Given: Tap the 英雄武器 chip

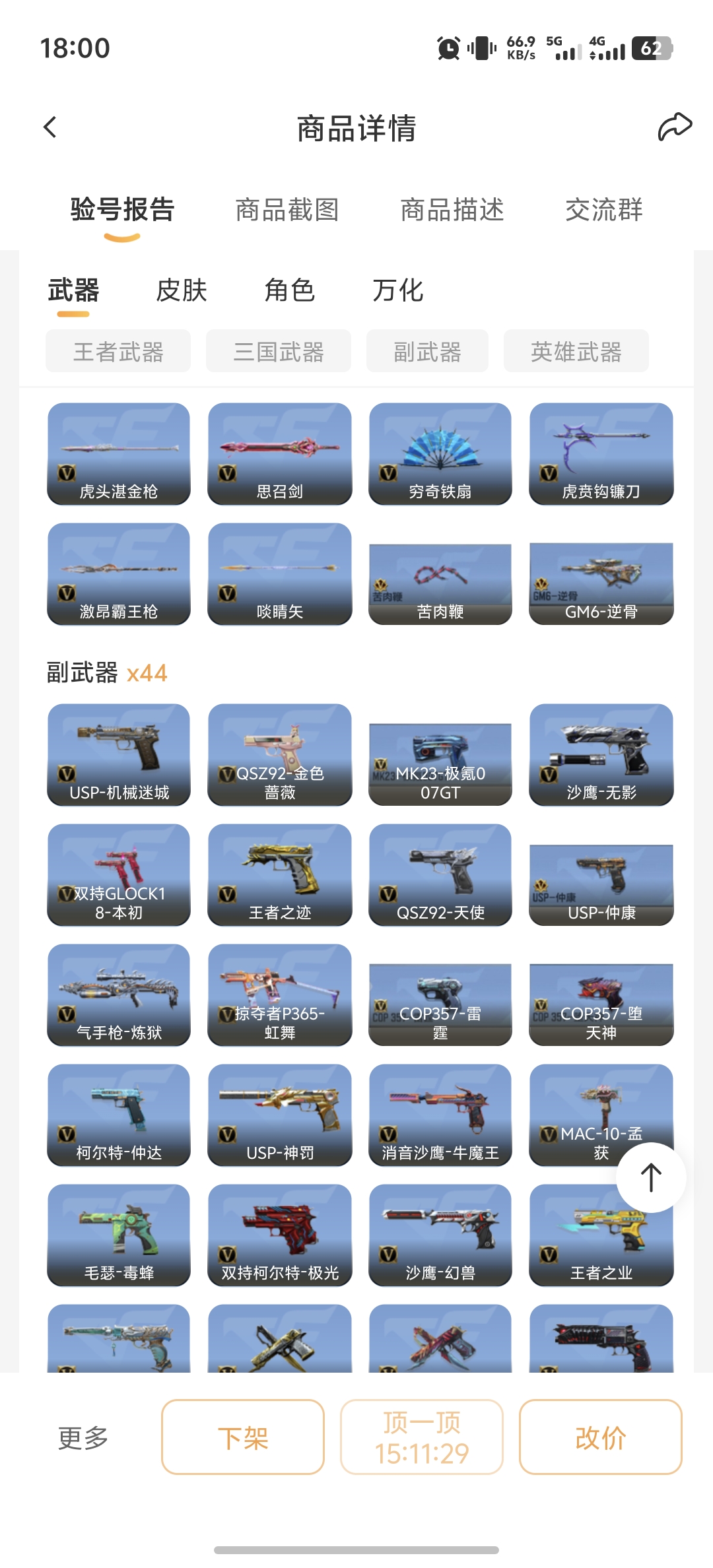Looking at the screenshot, I should 576,352.
